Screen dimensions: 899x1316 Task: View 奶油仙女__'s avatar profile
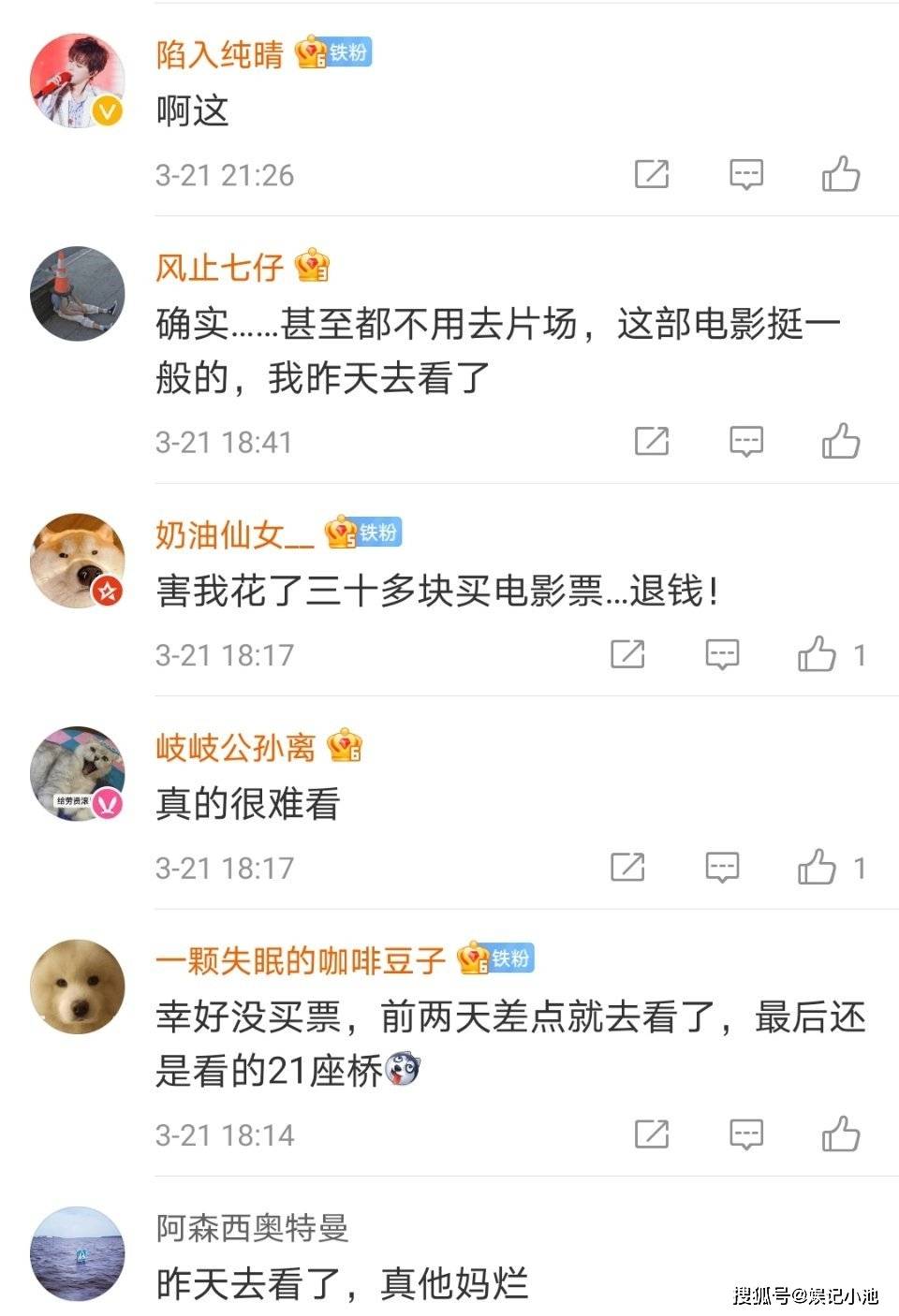[78, 560]
